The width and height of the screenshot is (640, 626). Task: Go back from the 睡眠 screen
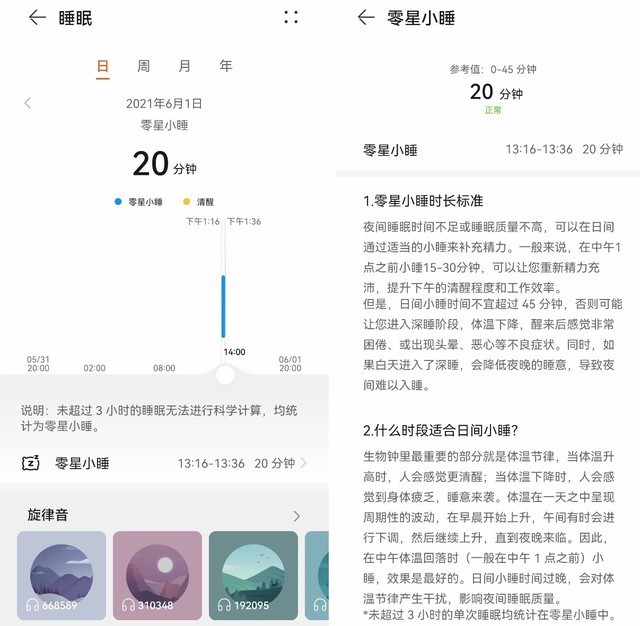point(37,17)
